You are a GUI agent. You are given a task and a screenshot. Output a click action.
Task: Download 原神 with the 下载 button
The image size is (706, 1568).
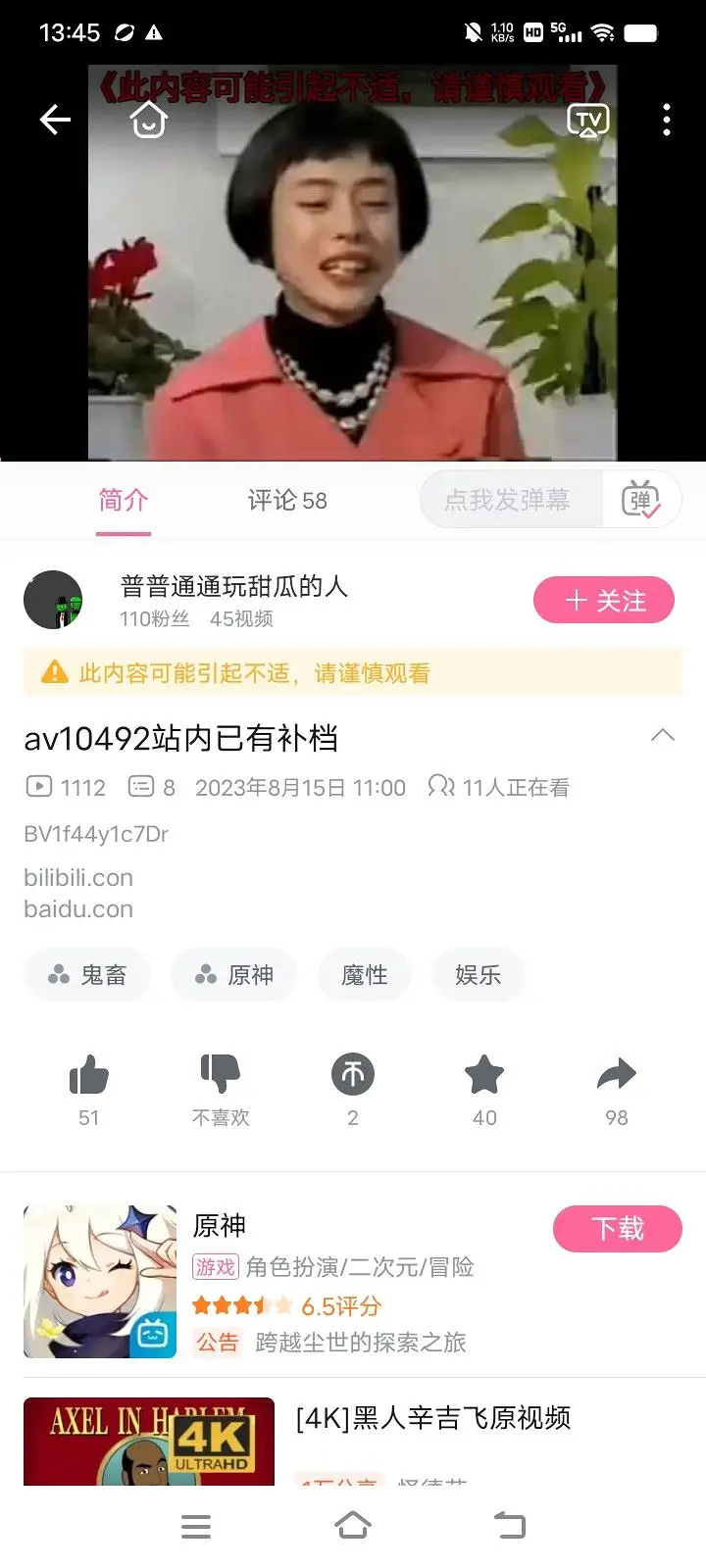tap(617, 1228)
